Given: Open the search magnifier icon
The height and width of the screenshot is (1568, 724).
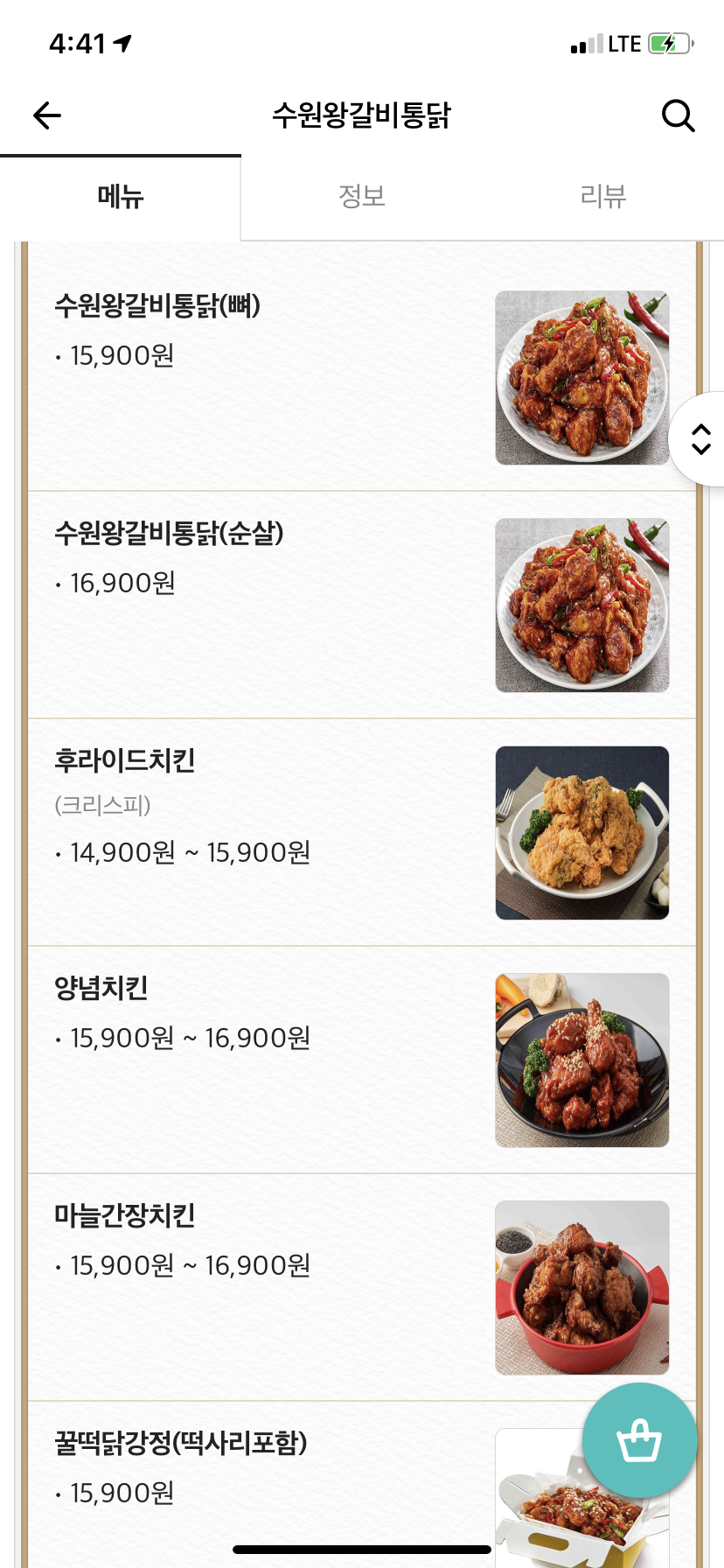Looking at the screenshot, I should [x=678, y=115].
